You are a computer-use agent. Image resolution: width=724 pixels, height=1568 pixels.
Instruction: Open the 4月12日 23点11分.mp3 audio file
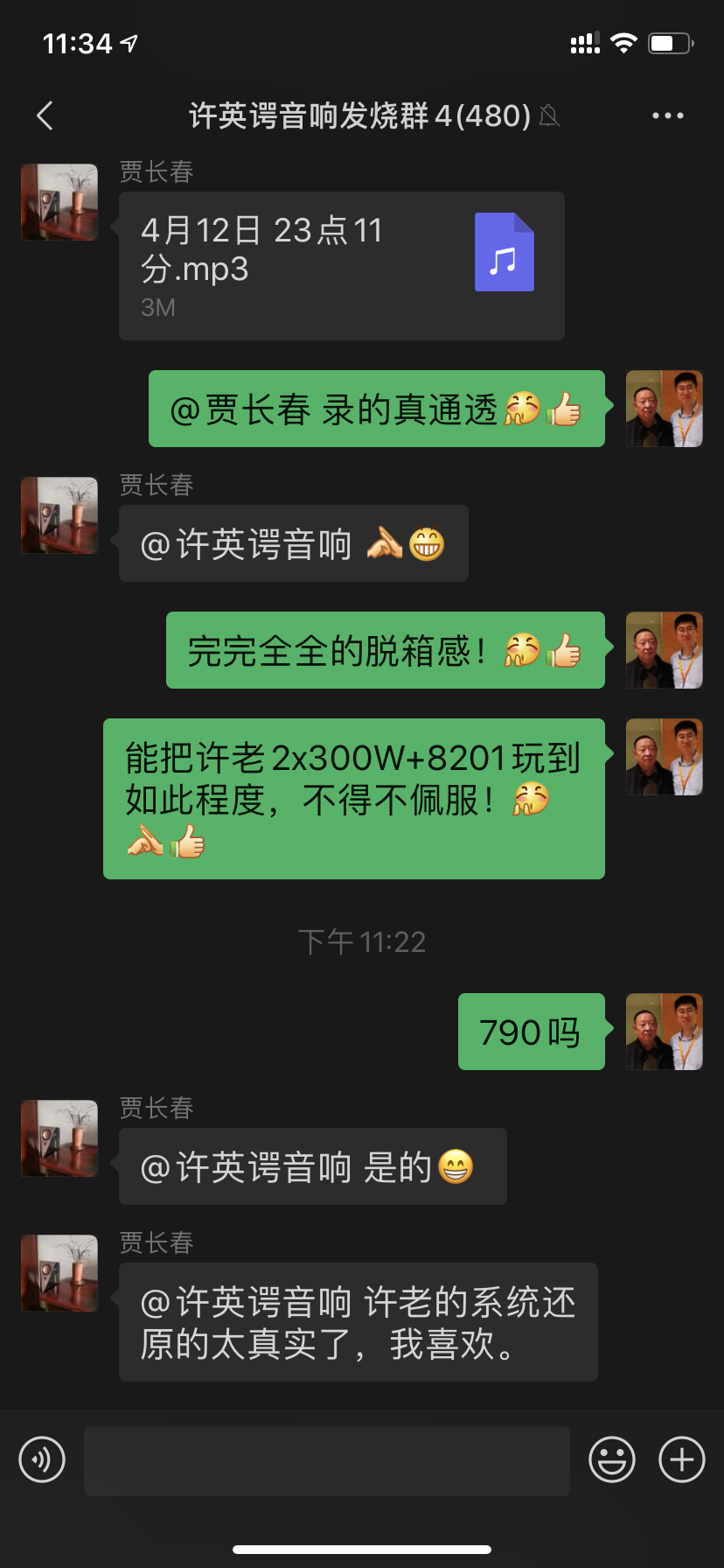pos(341,266)
